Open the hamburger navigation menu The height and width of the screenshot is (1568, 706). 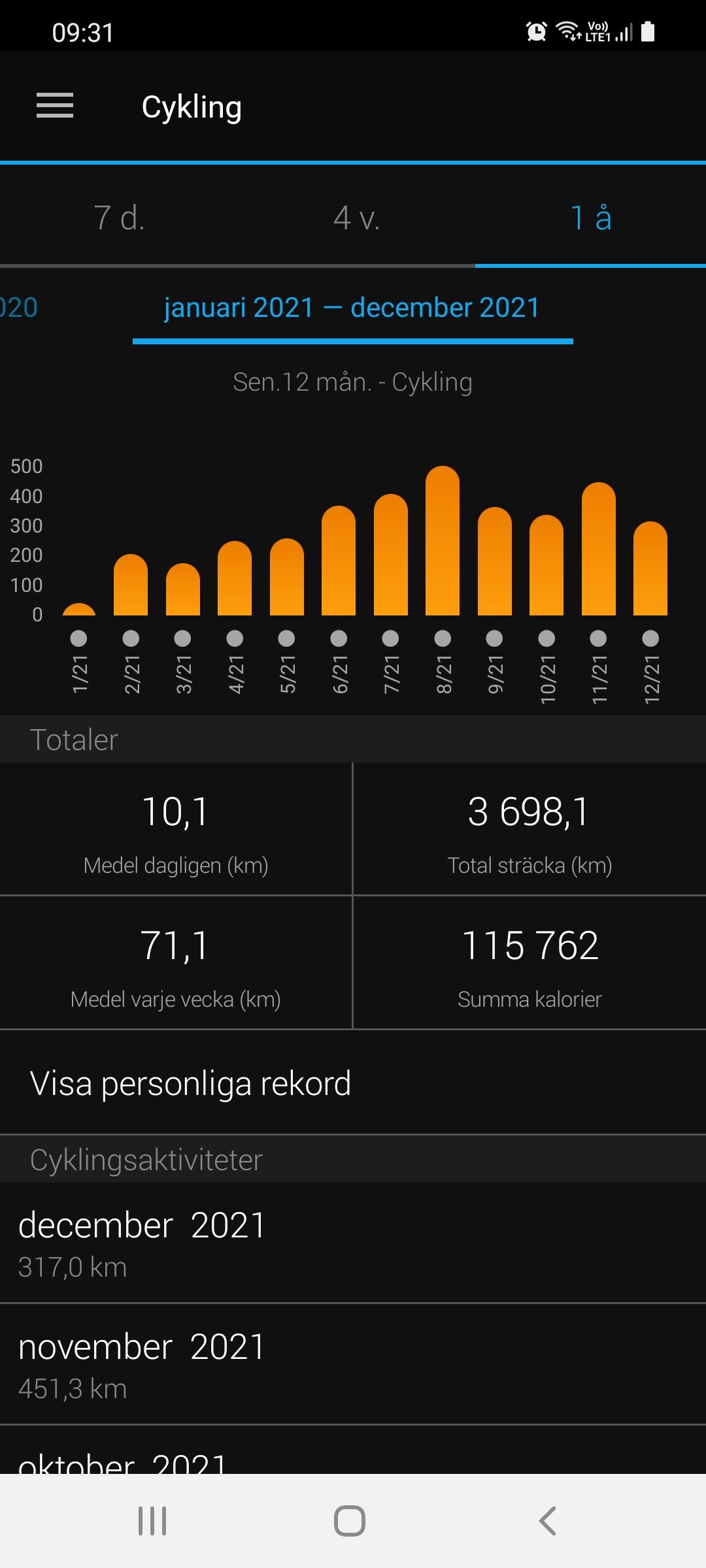[x=55, y=106]
